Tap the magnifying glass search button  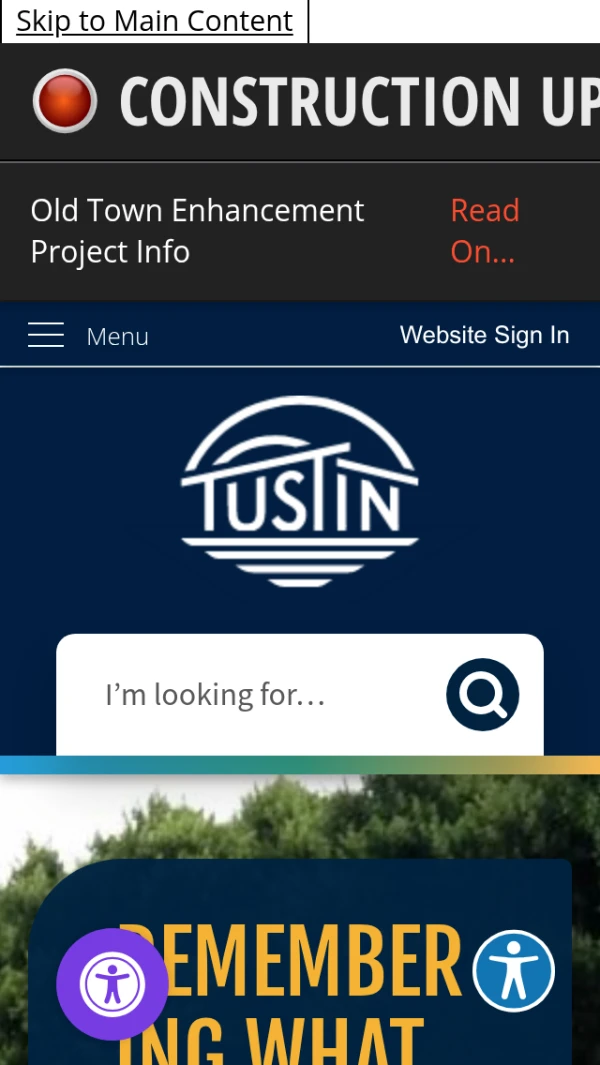(482, 695)
